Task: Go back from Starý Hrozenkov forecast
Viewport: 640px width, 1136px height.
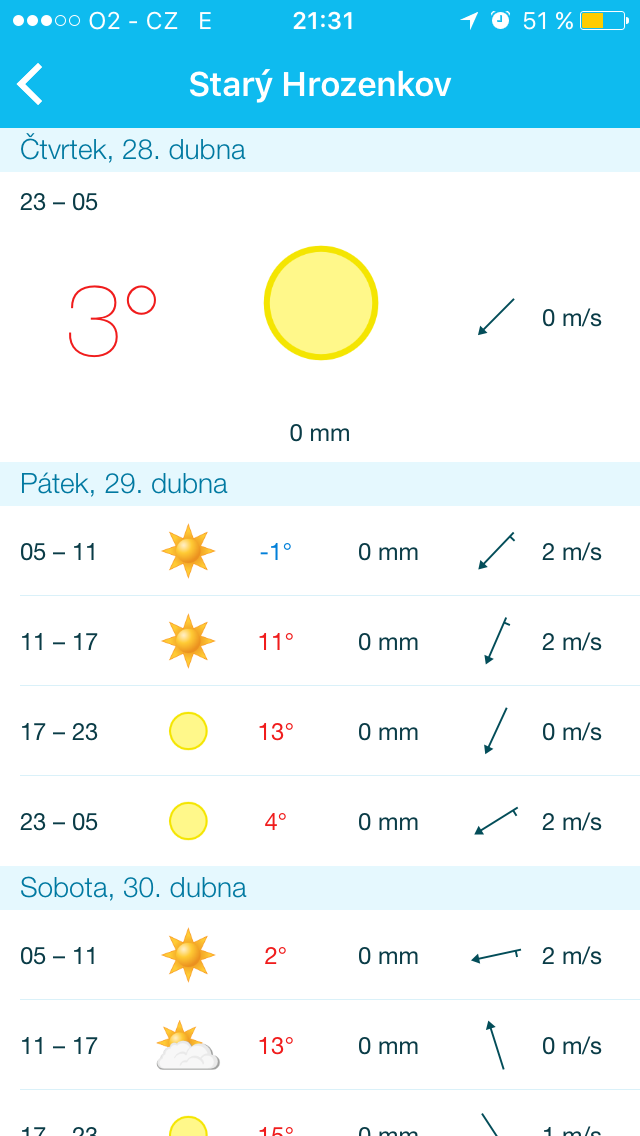Action: pos(30,84)
